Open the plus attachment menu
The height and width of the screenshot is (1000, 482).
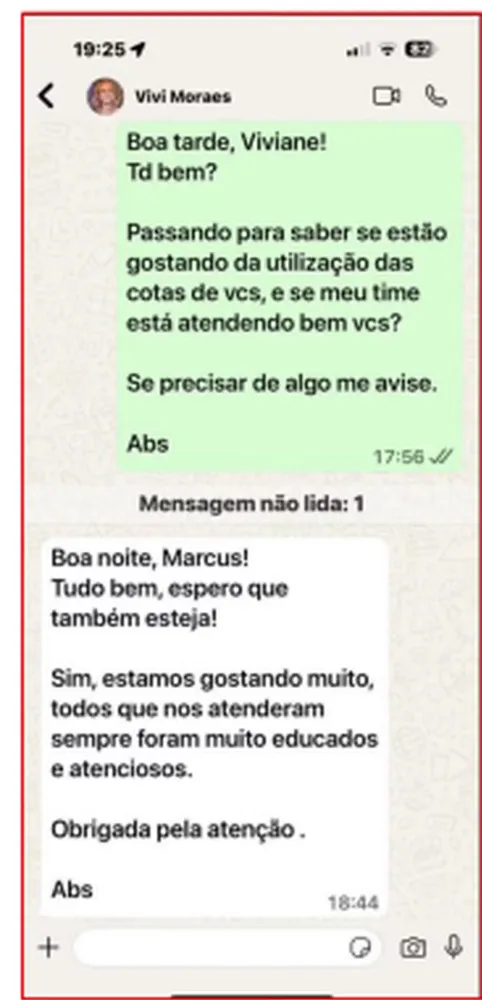48,947
